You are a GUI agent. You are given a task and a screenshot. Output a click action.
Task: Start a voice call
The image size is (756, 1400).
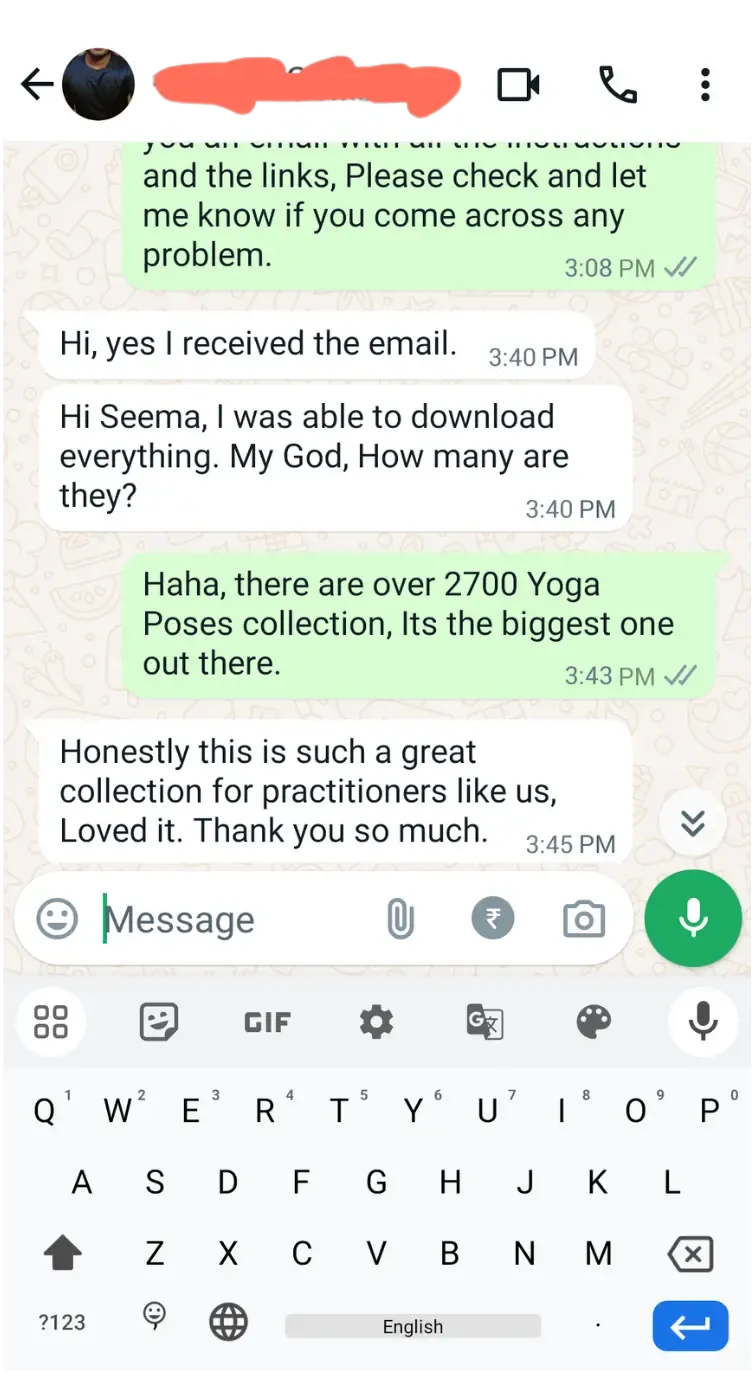pyautogui.click(x=617, y=85)
